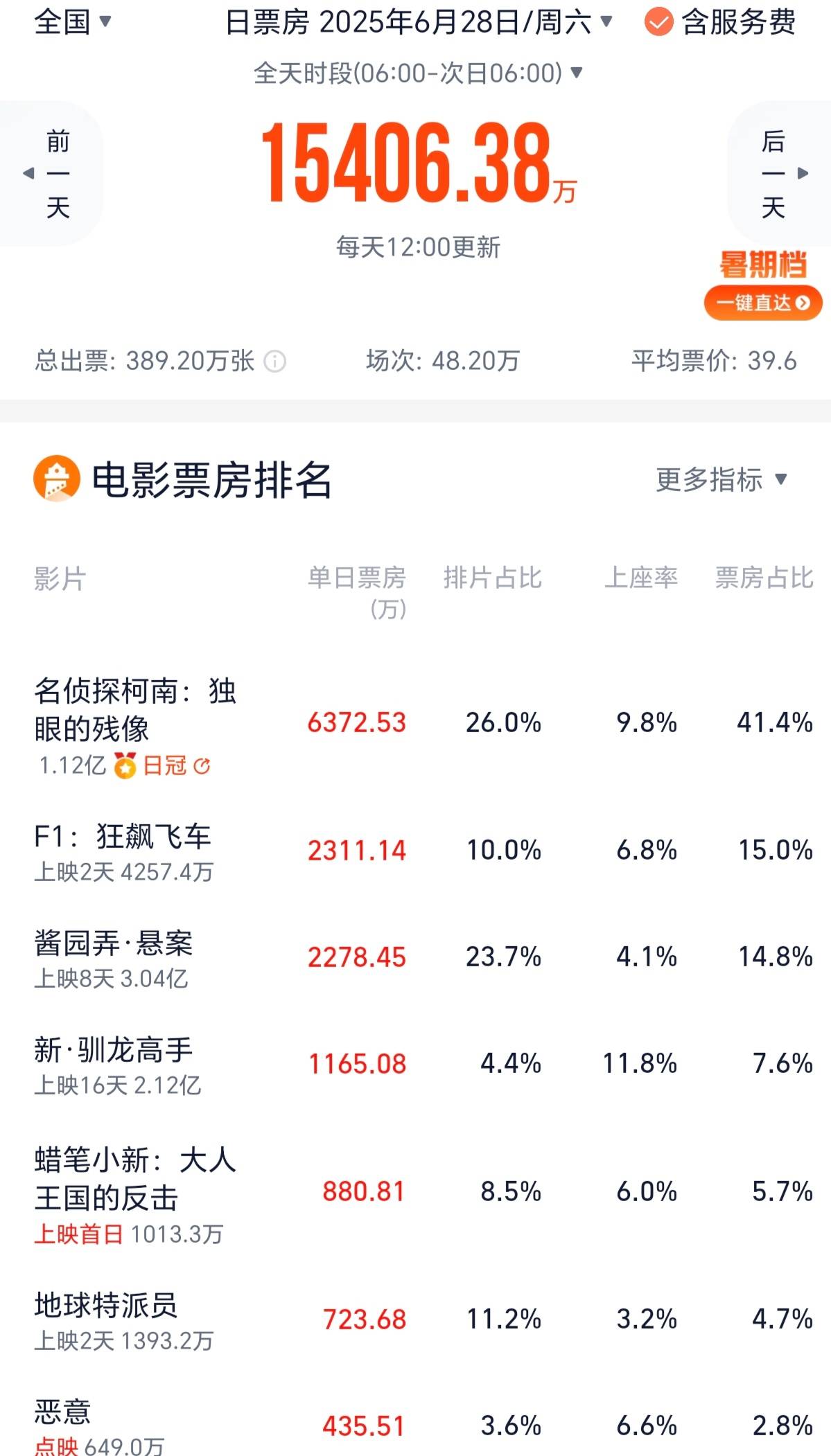View 新·驯龙高手 box office details
The image size is (831, 1456).
click(415, 1065)
